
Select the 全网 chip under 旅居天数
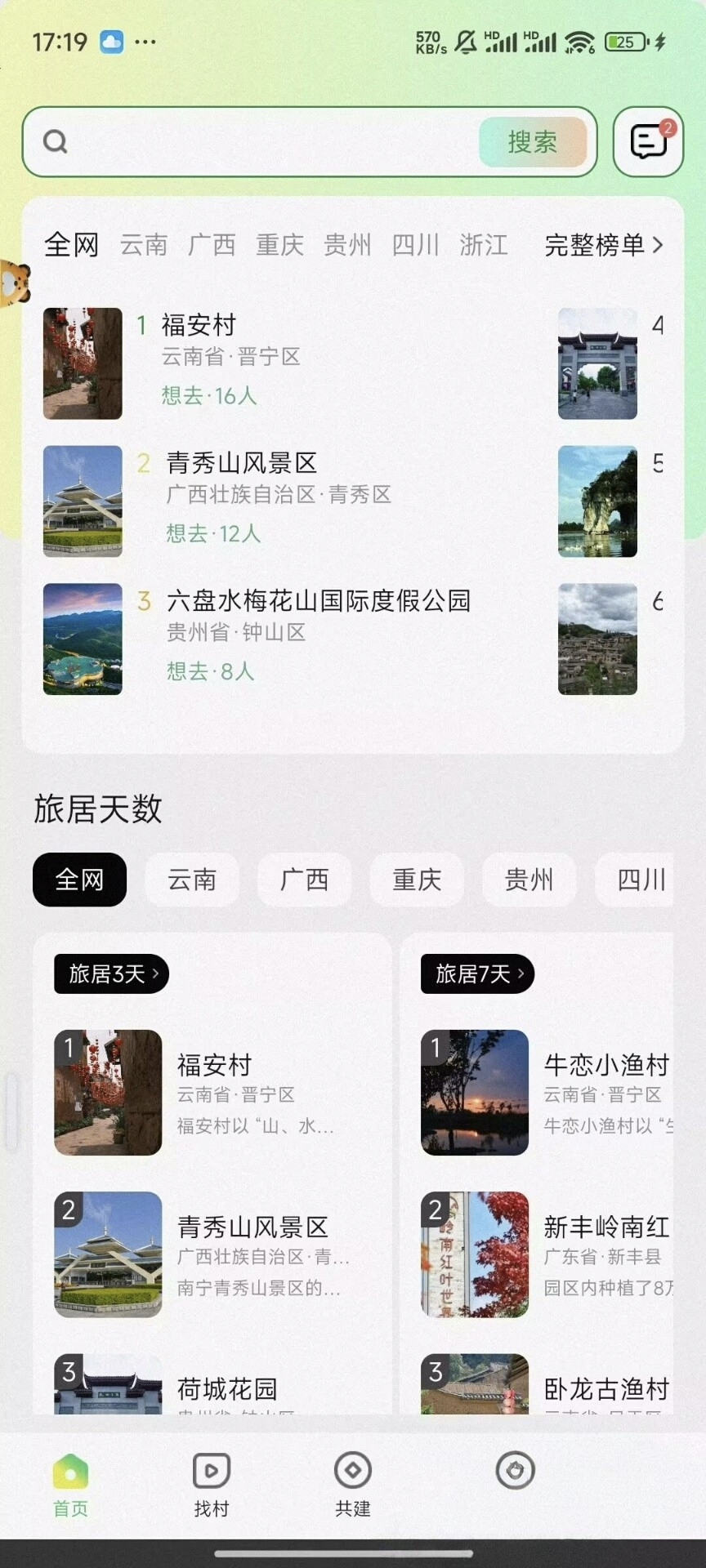click(79, 880)
